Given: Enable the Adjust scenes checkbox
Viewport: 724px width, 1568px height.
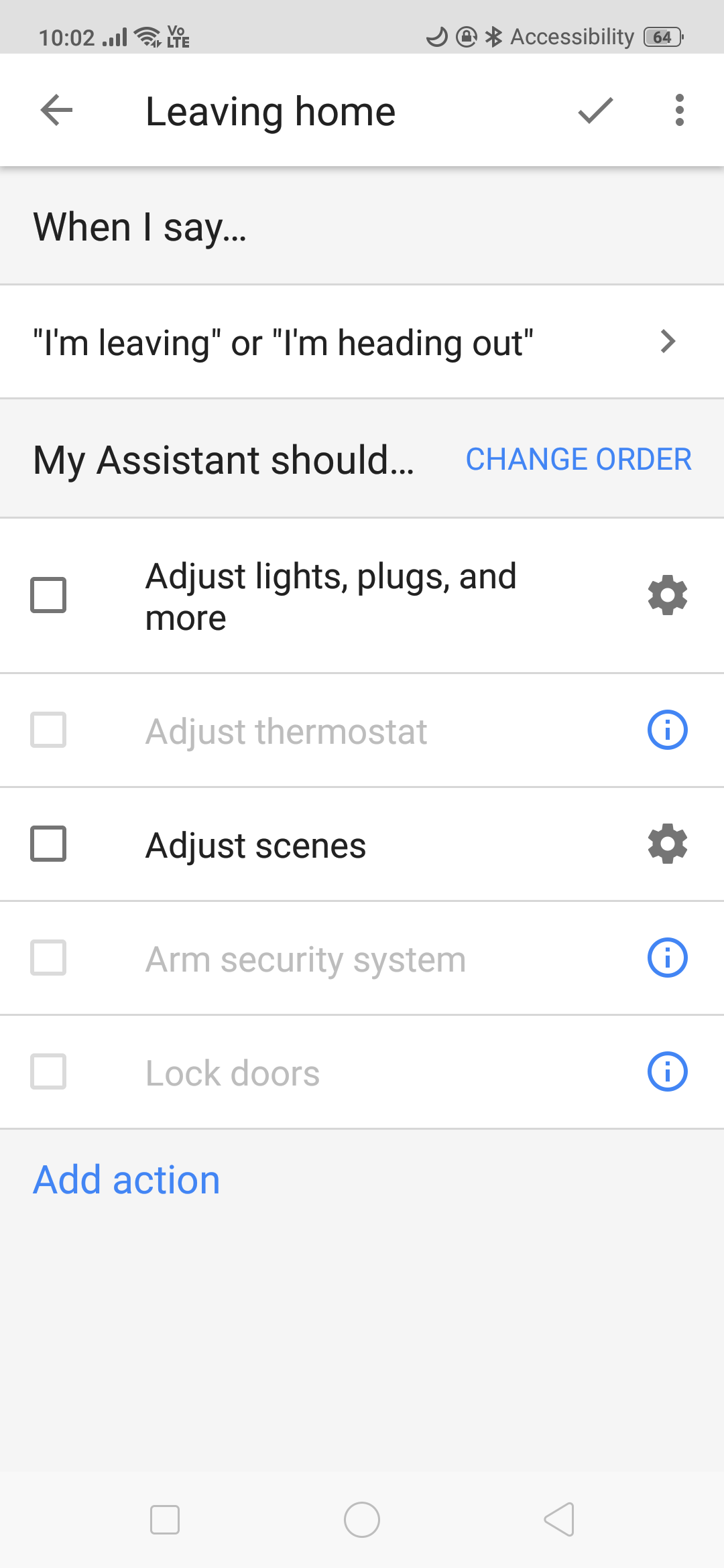Looking at the screenshot, I should pyautogui.click(x=48, y=844).
